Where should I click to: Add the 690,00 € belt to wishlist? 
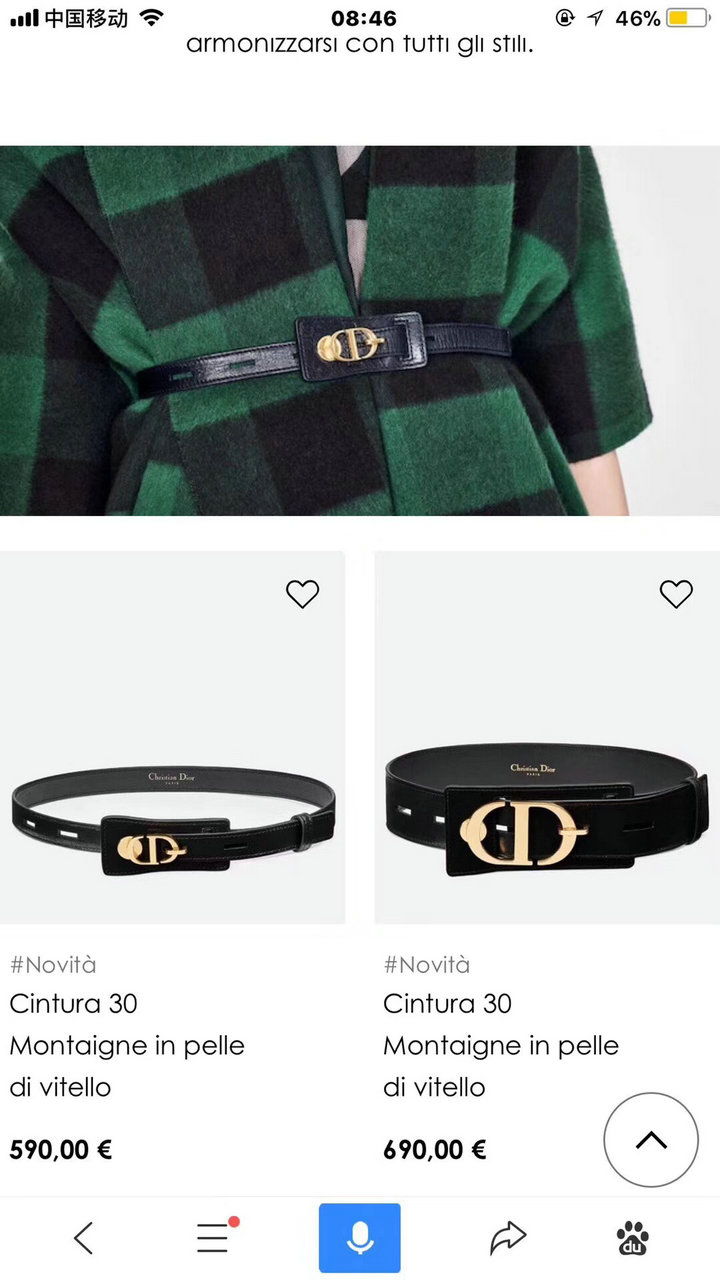pyautogui.click(x=676, y=594)
